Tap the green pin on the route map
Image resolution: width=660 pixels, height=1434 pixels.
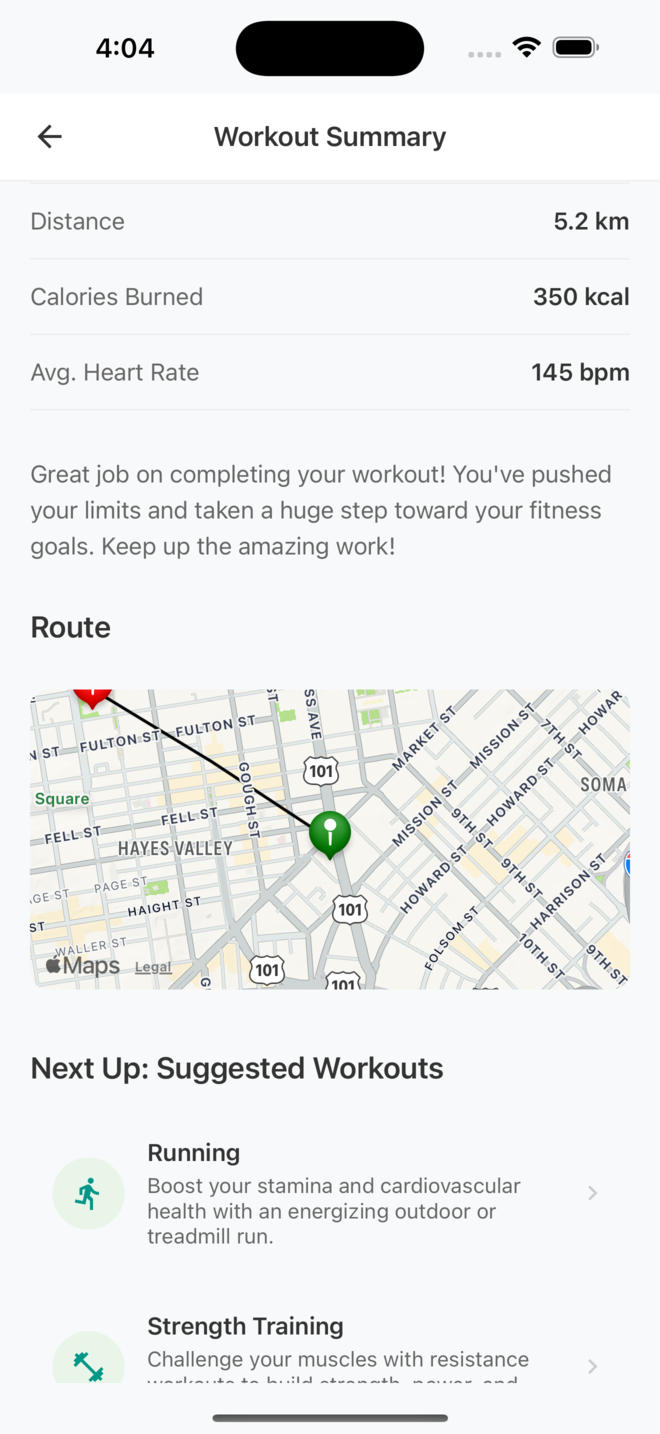point(329,832)
